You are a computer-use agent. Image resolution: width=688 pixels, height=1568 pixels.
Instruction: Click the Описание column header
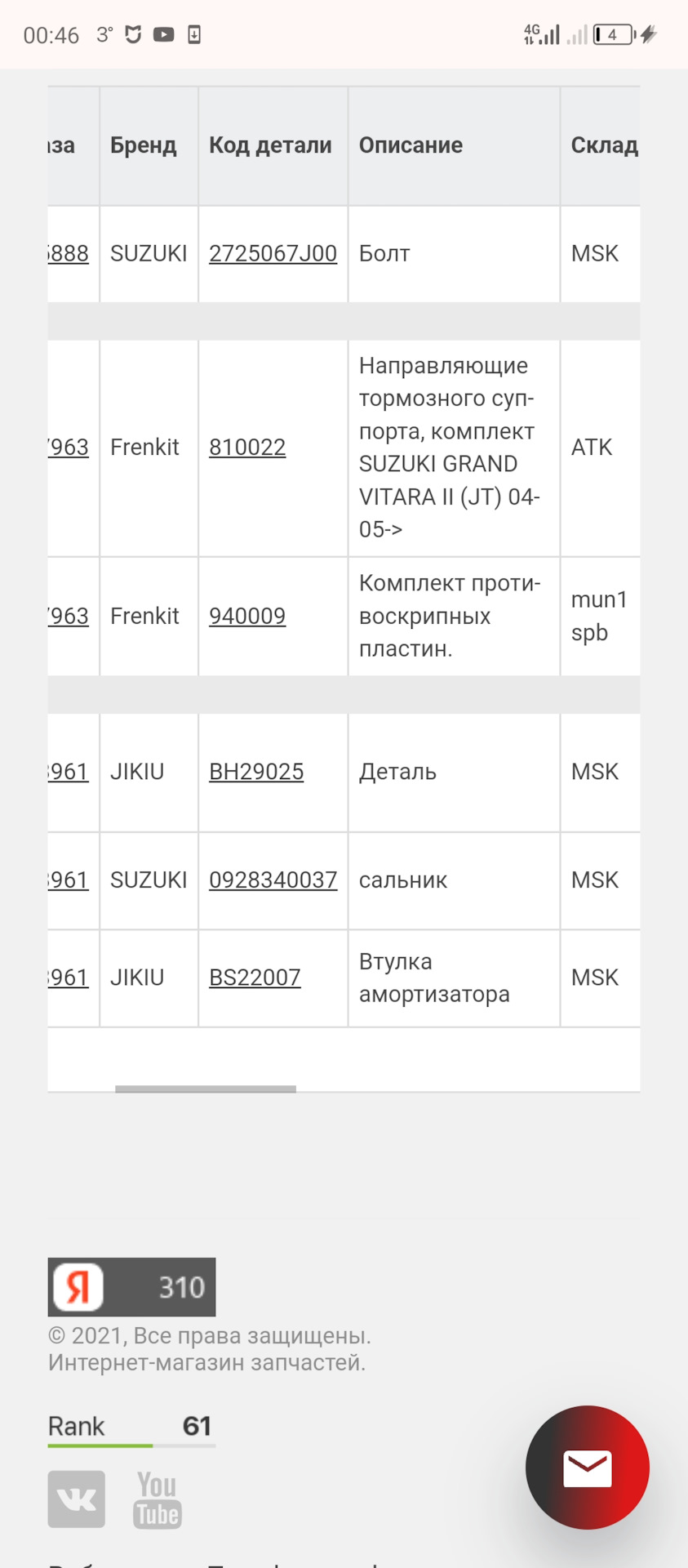pos(410,145)
